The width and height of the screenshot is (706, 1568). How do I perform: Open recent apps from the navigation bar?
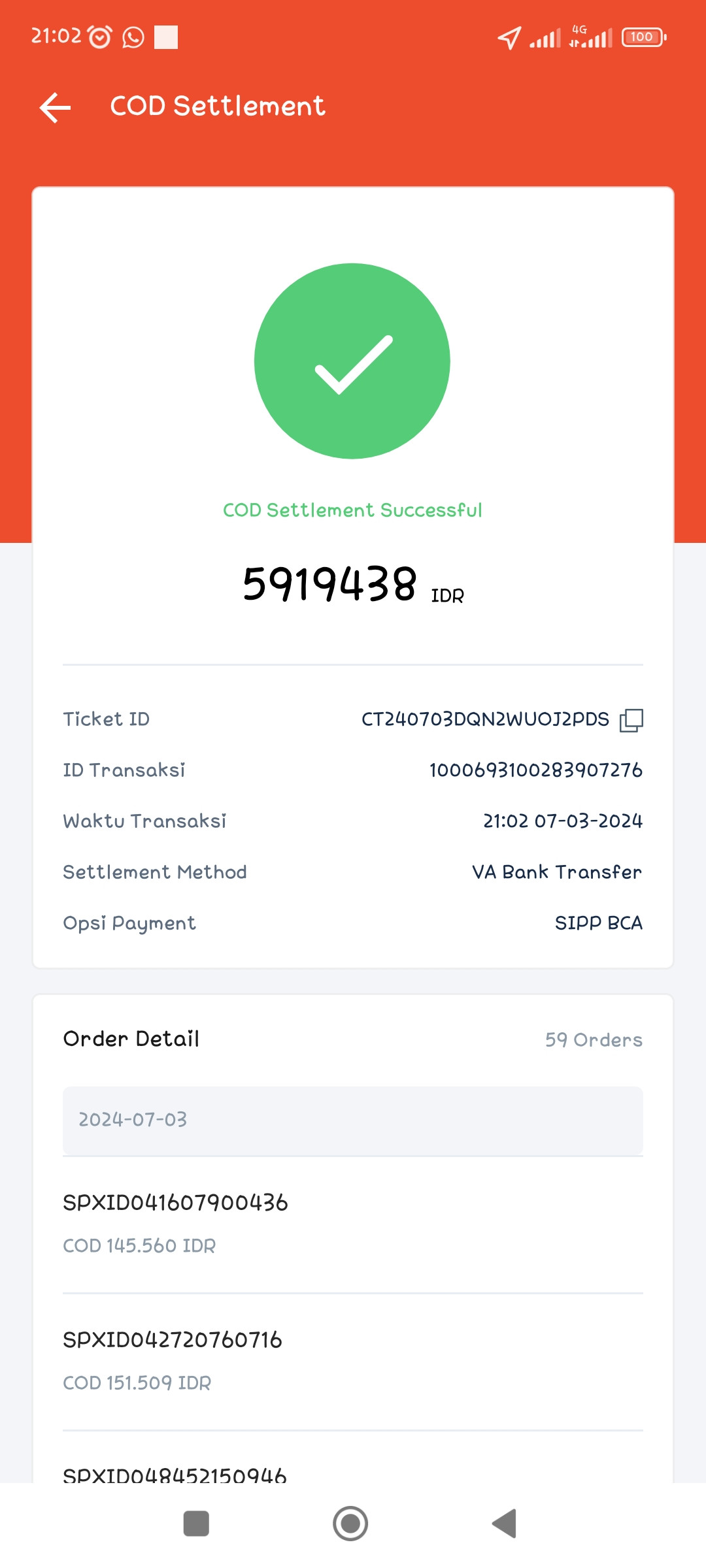click(196, 1524)
